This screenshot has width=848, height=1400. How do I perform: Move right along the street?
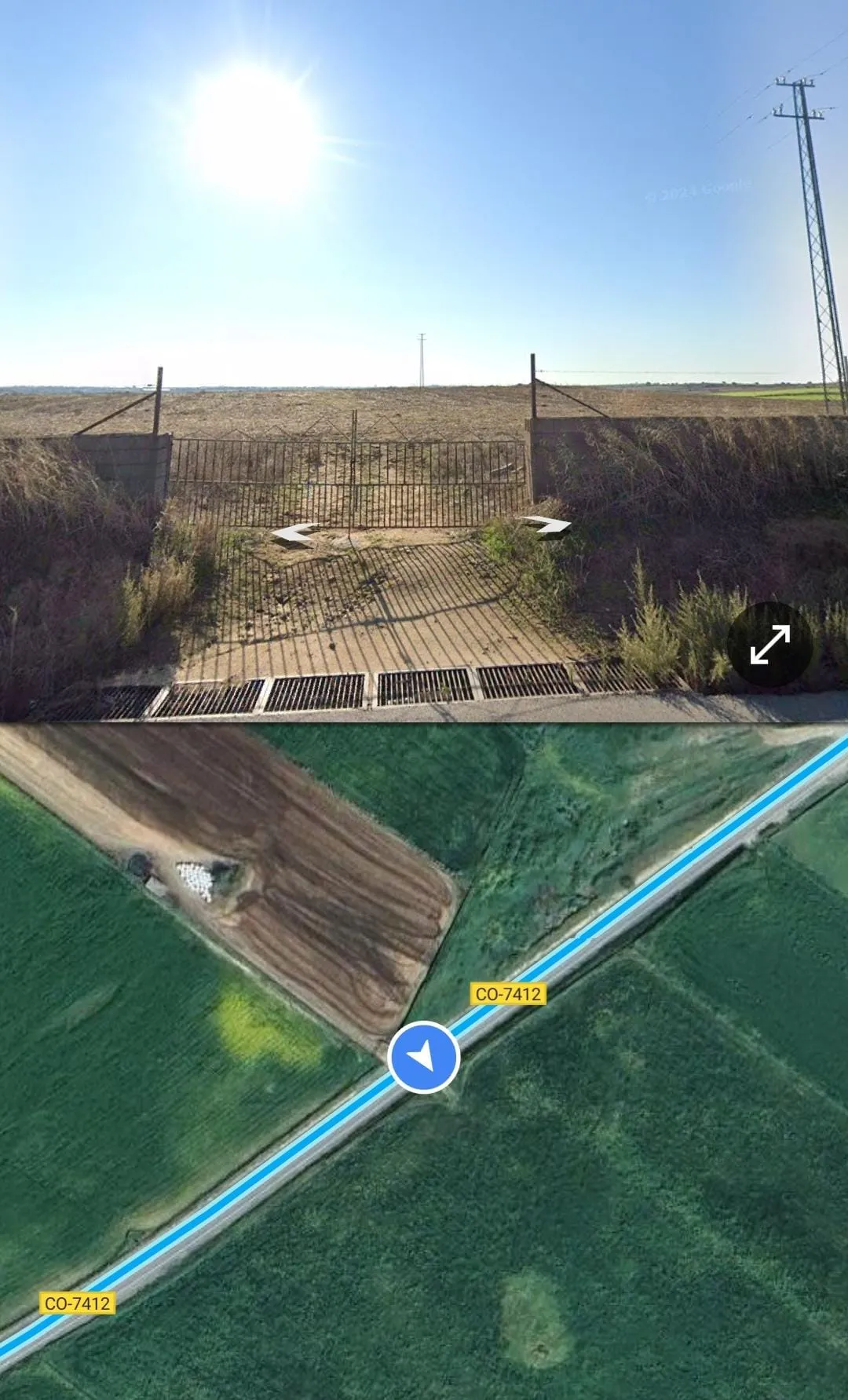[546, 525]
